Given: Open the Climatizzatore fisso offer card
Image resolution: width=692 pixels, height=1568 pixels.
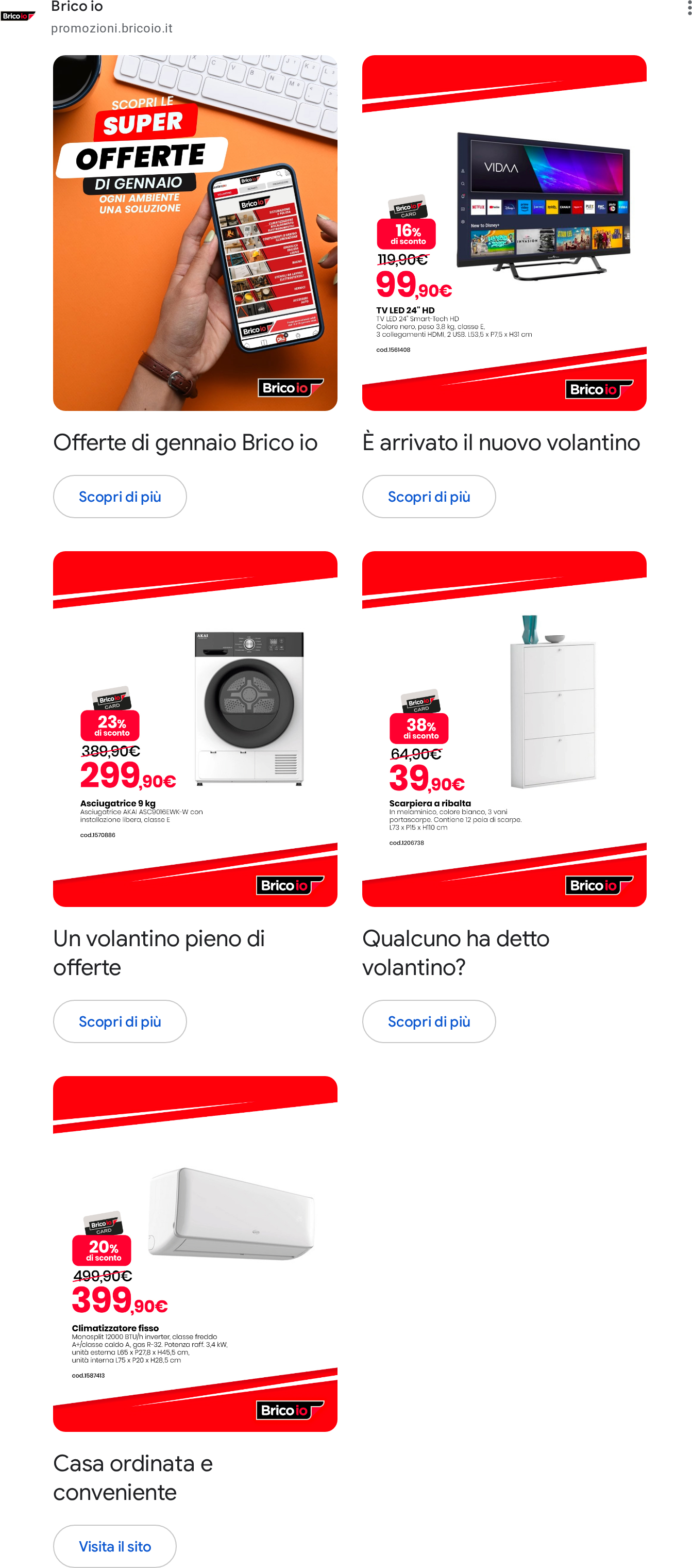Looking at the screenshot, I should pyautogui.click(x=195, y=1254).
